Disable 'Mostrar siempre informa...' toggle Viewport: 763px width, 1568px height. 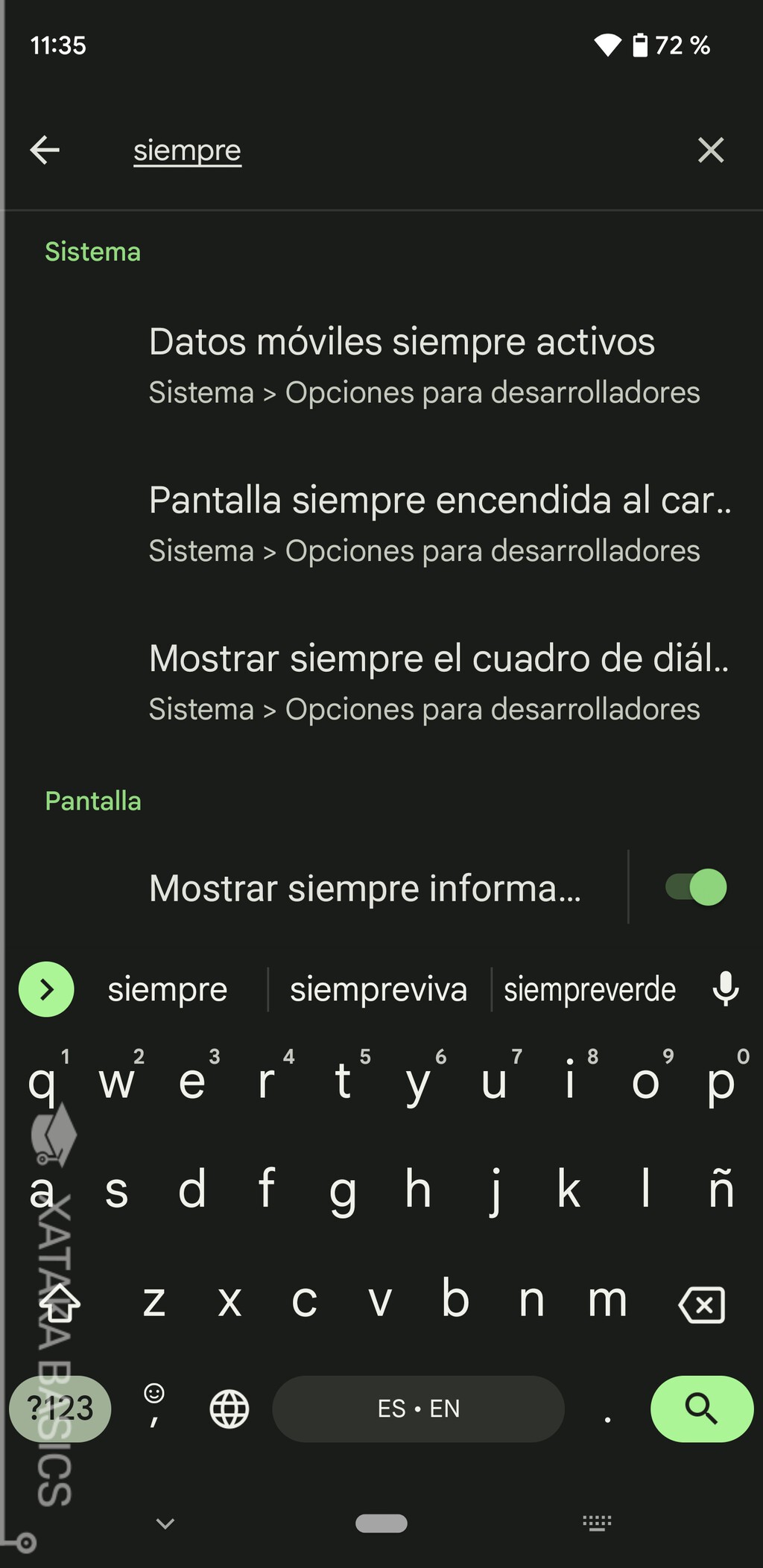(696, 886)
